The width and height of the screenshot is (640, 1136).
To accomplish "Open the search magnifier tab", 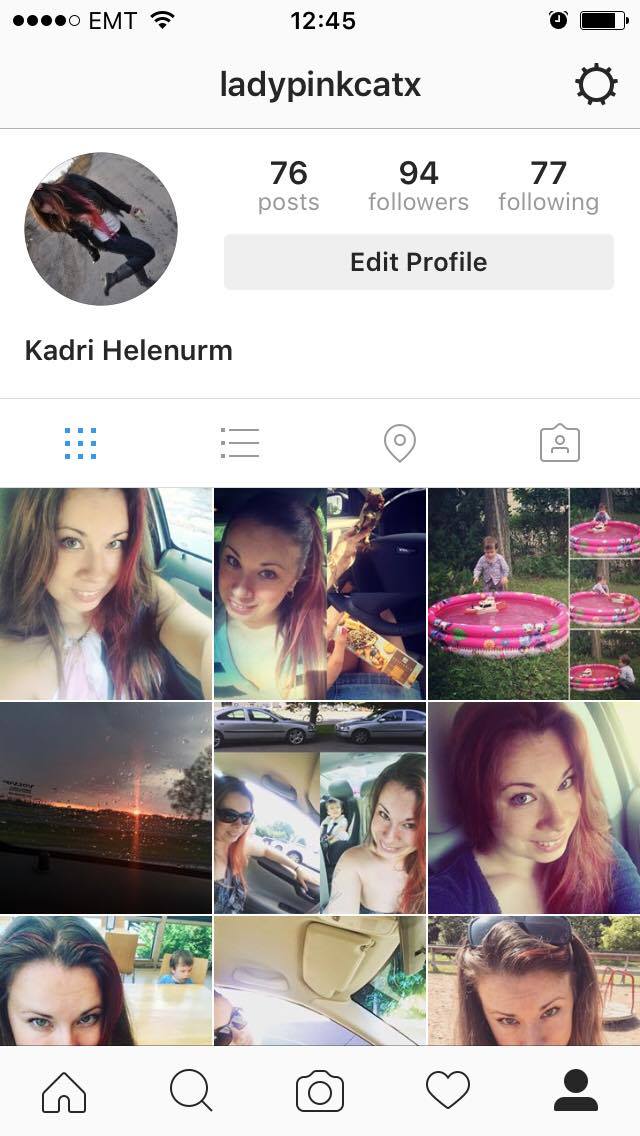I will 191,1091.
